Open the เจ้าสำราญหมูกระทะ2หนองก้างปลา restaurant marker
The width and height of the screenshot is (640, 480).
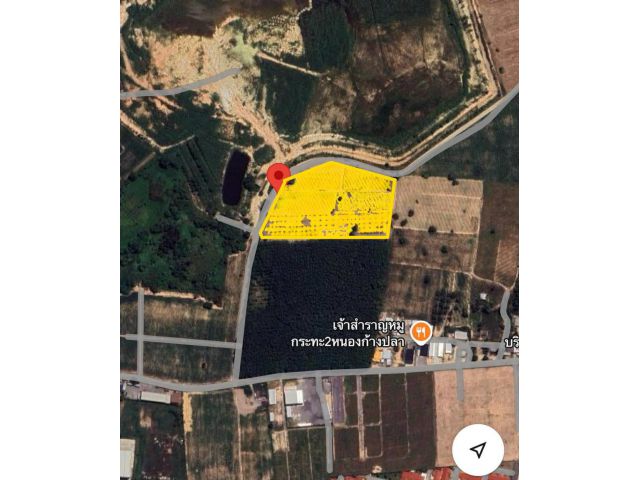point(421,331)
